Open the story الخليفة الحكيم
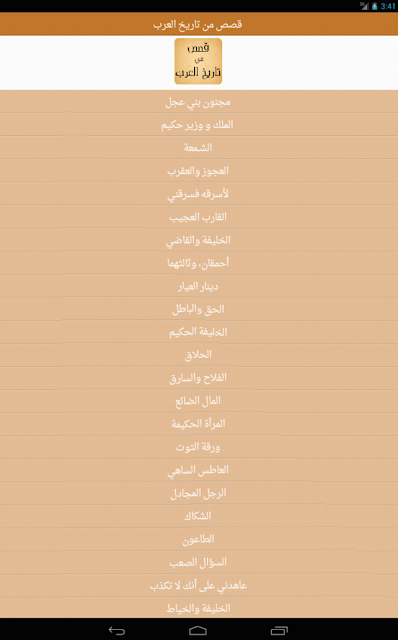 199,332
